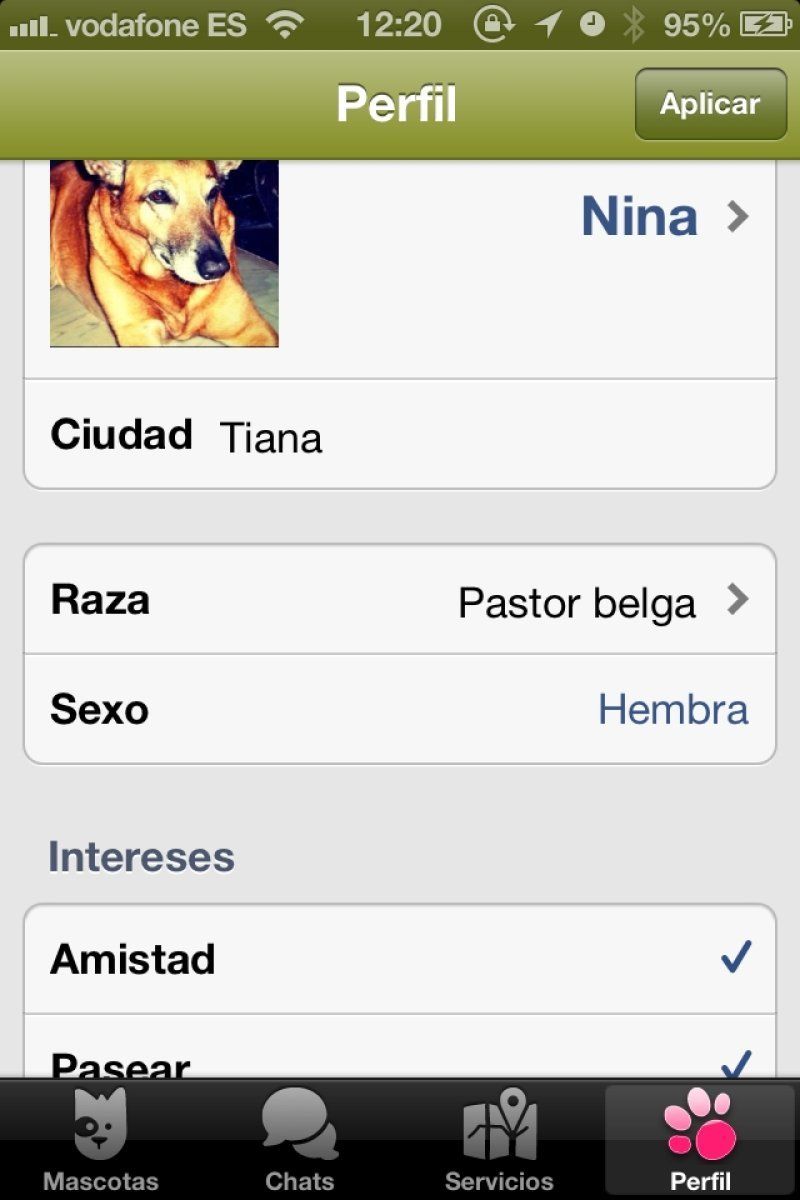Screen dimensions: 800x1200
Task: Tap the dog profile photo of Nina
Action: coord(164,250)
